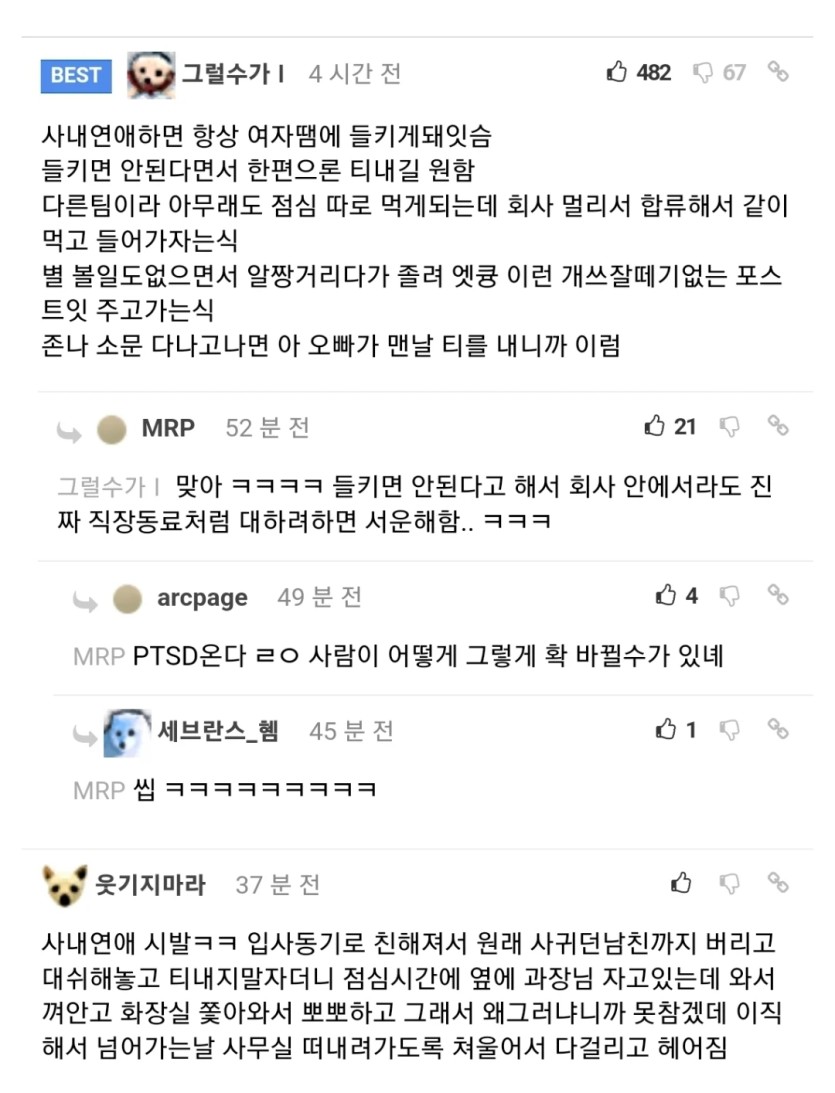
Task: Upvote MRP's reply
Action: tap(655, 427)
